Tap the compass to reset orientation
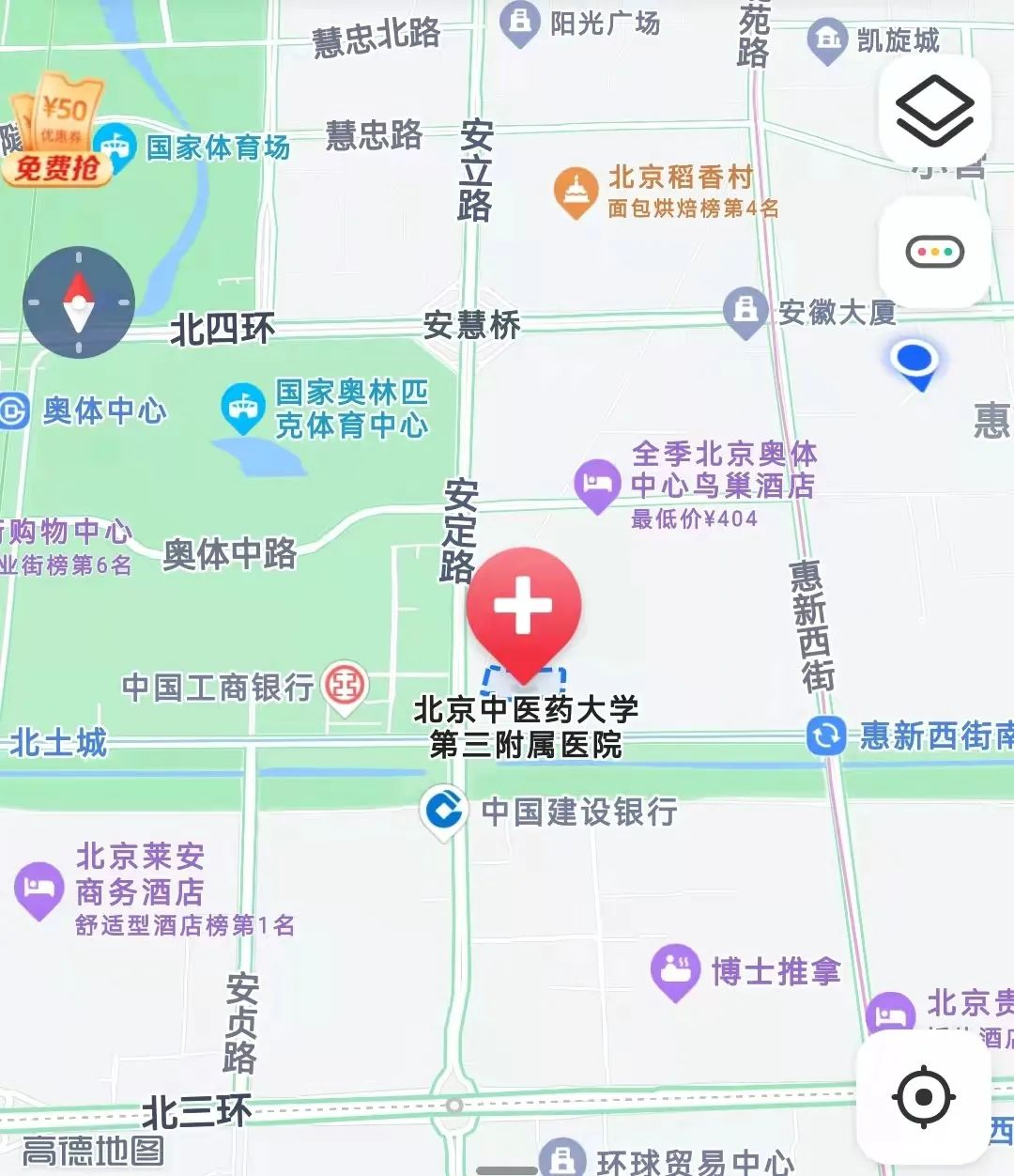 (x=79, y=302)
